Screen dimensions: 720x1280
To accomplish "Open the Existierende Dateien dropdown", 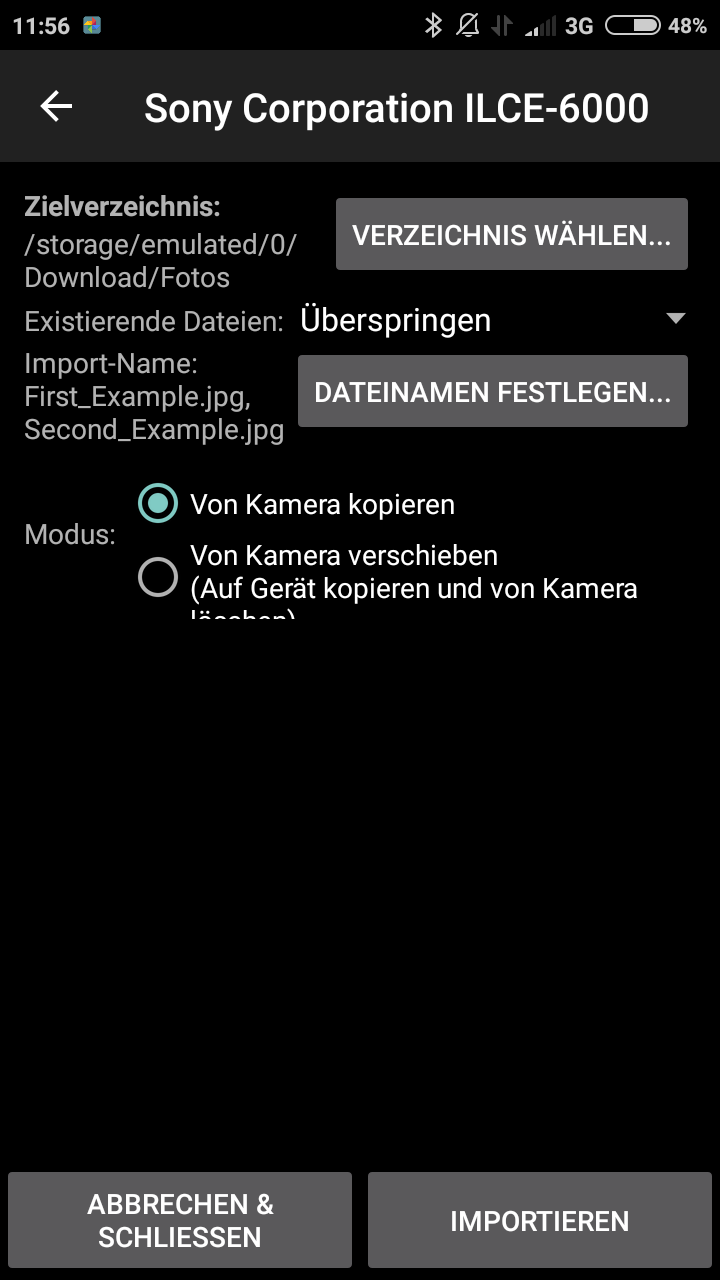I will 494,320.
